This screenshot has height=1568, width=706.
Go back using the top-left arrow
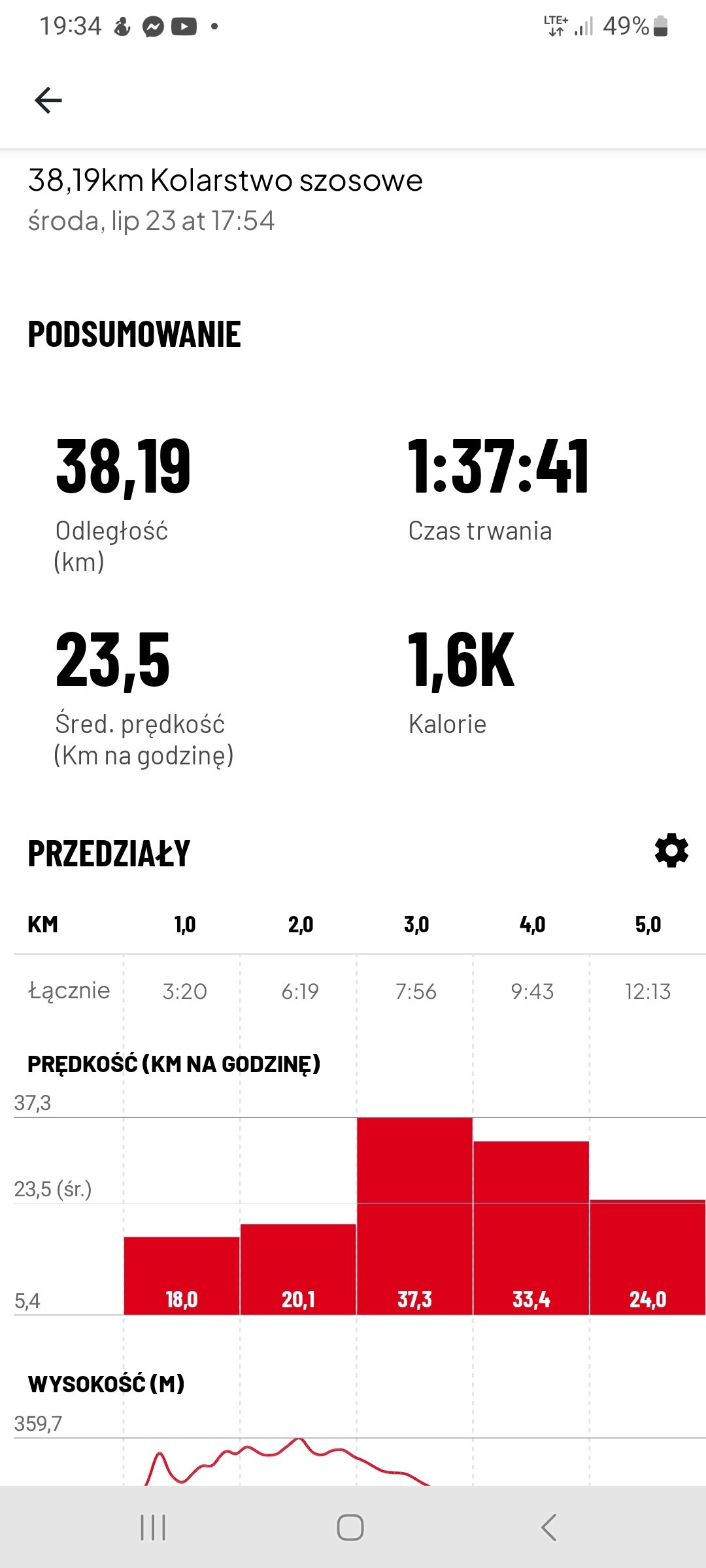tap(48, 100)
